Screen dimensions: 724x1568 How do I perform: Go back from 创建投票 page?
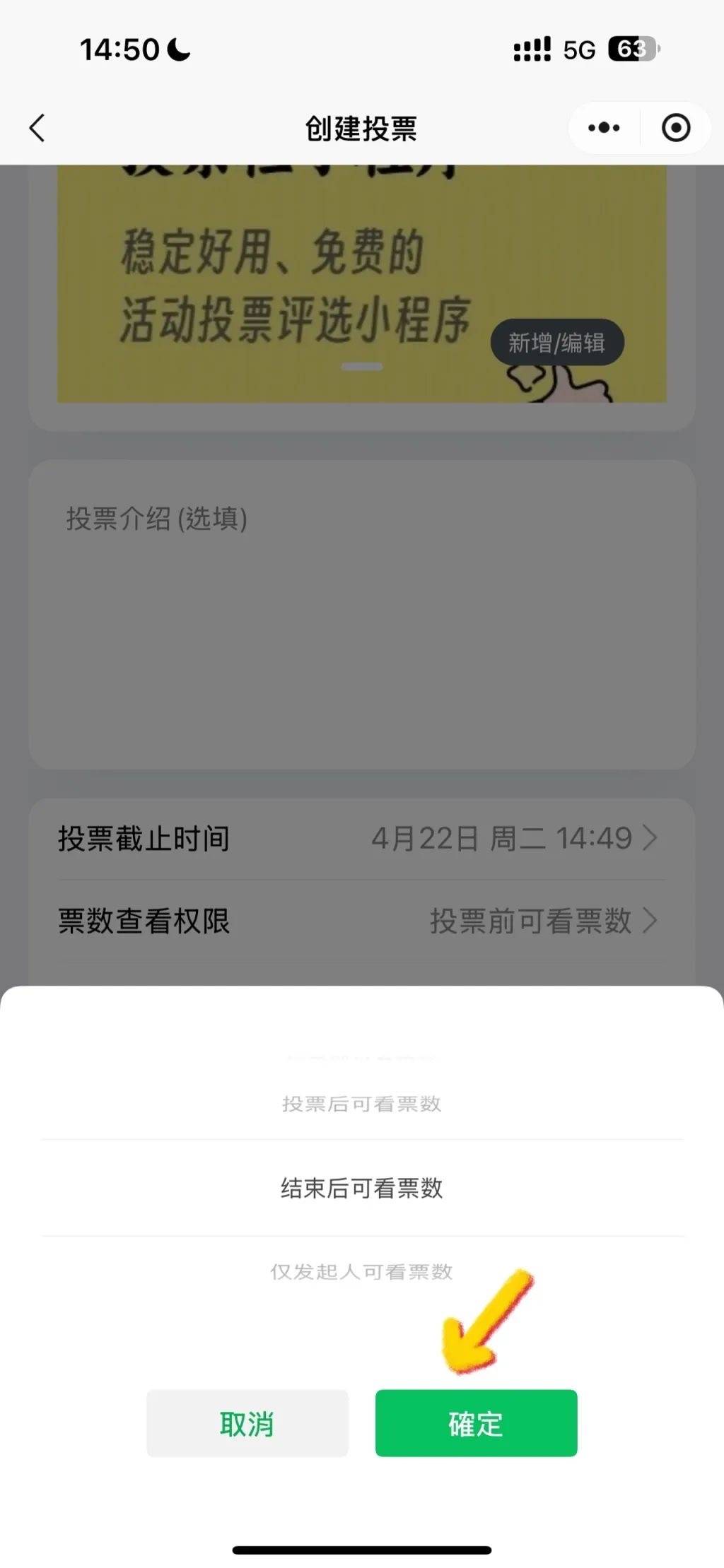(x=37, y=128)
